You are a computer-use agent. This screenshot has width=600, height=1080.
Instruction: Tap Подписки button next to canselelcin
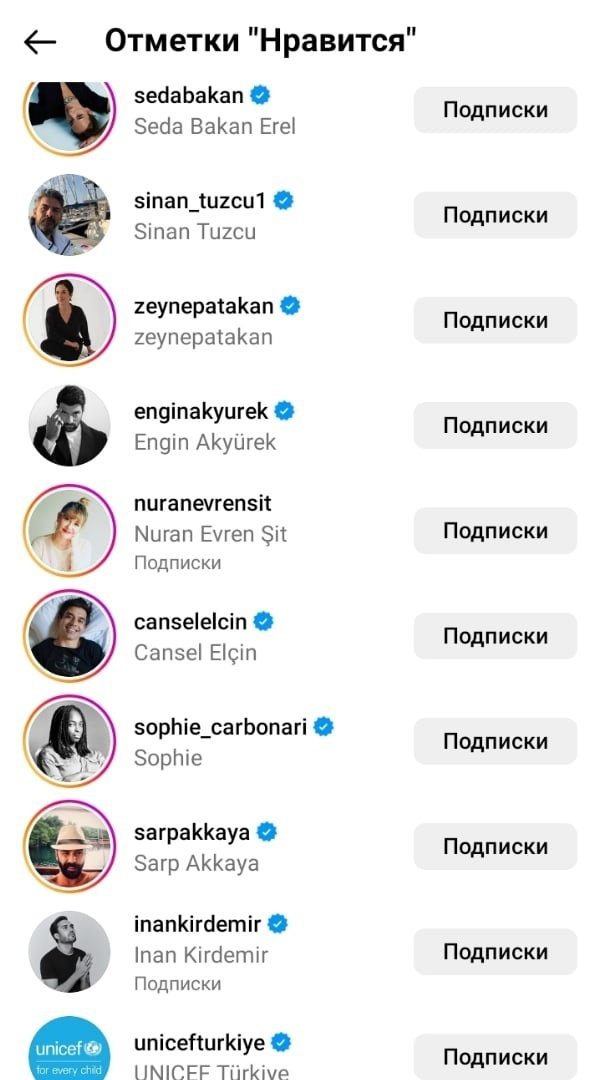495,636
